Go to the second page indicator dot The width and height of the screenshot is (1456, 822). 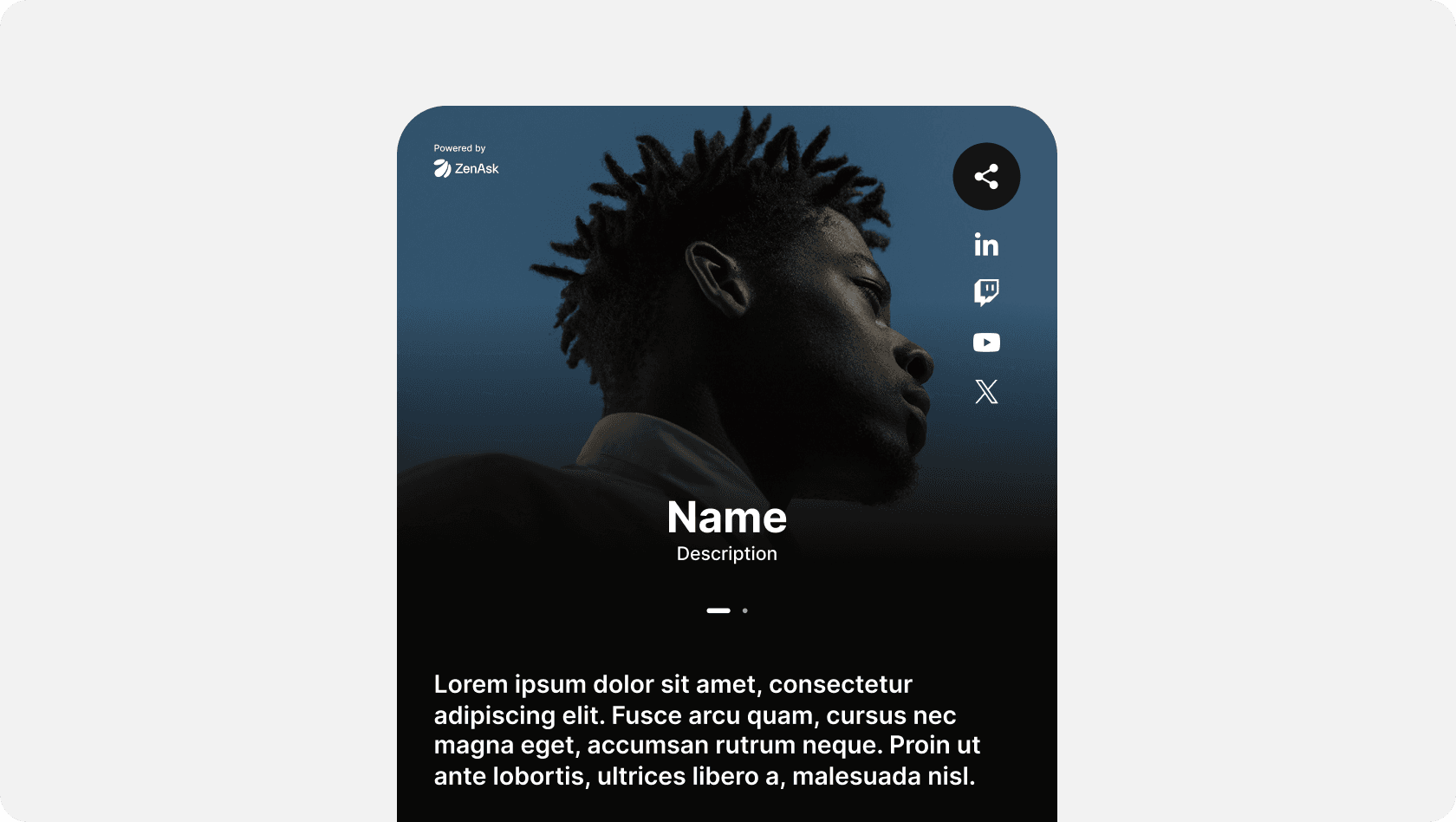[744, 610]
